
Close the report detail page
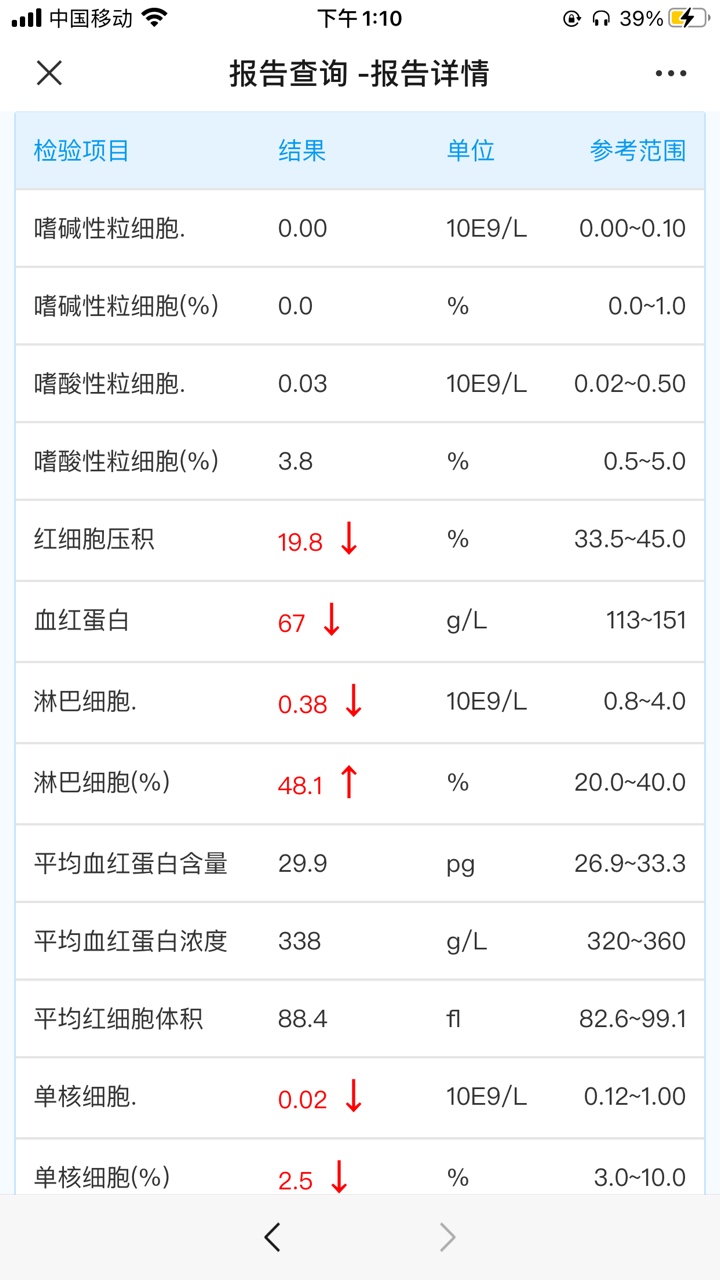click(49, 73)
